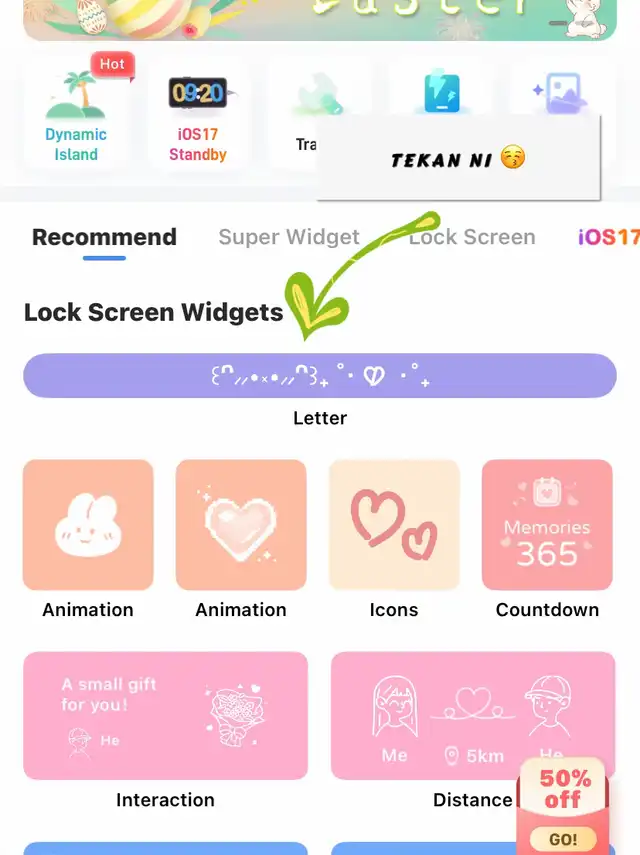Open the purple Letter widget

click(x=320, y=376)
